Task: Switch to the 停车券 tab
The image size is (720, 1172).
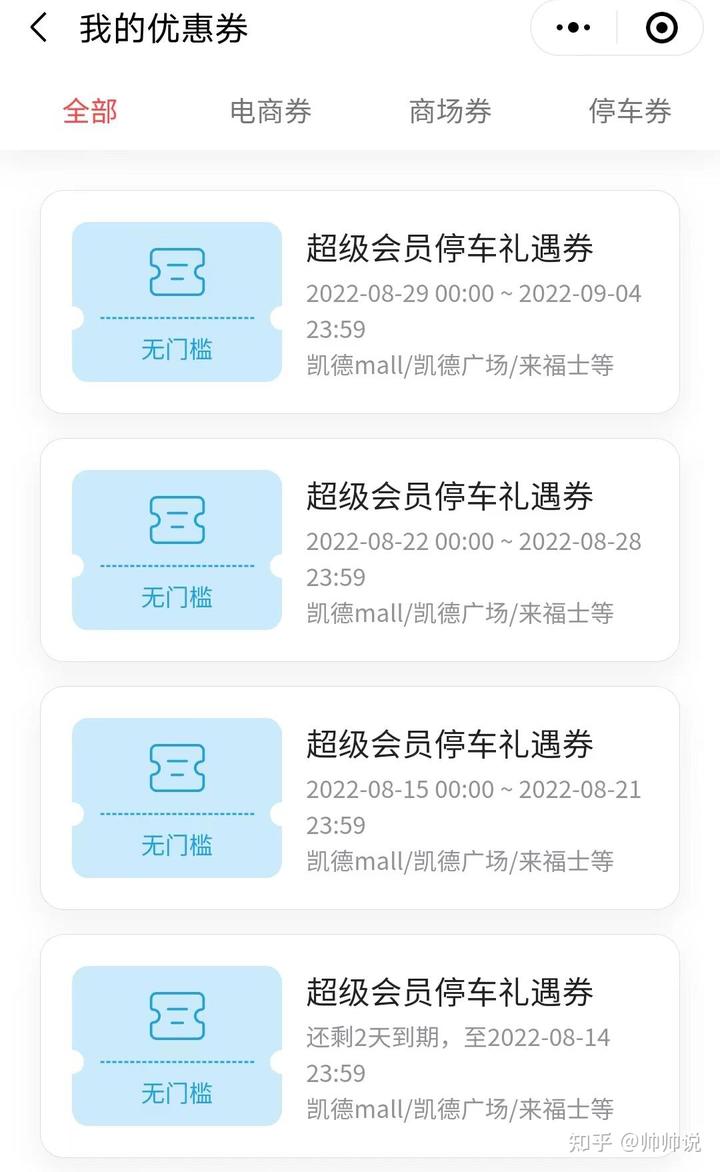Action: (x=630, y=111)
